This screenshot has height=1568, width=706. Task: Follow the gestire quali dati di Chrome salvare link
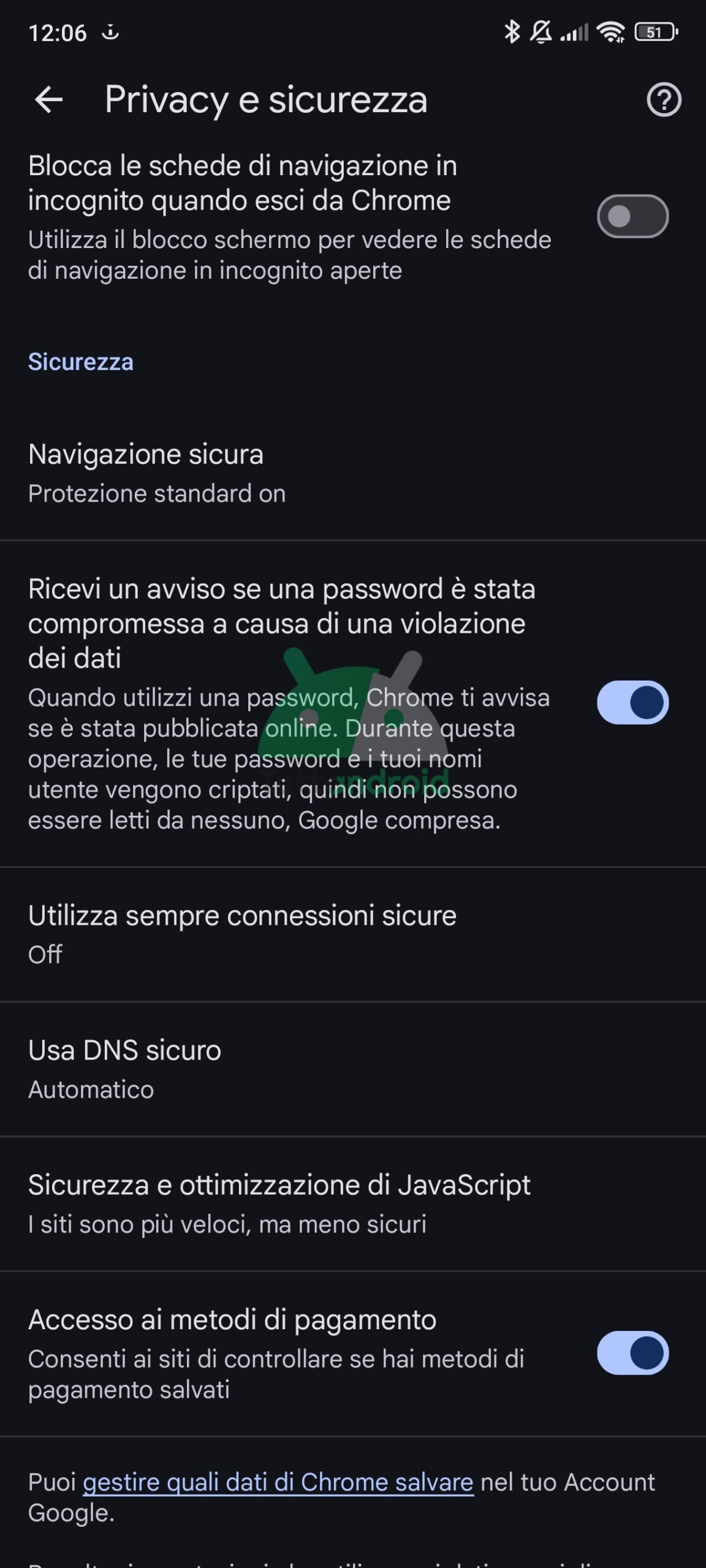pyautogui.click(x=278, y=1483)
